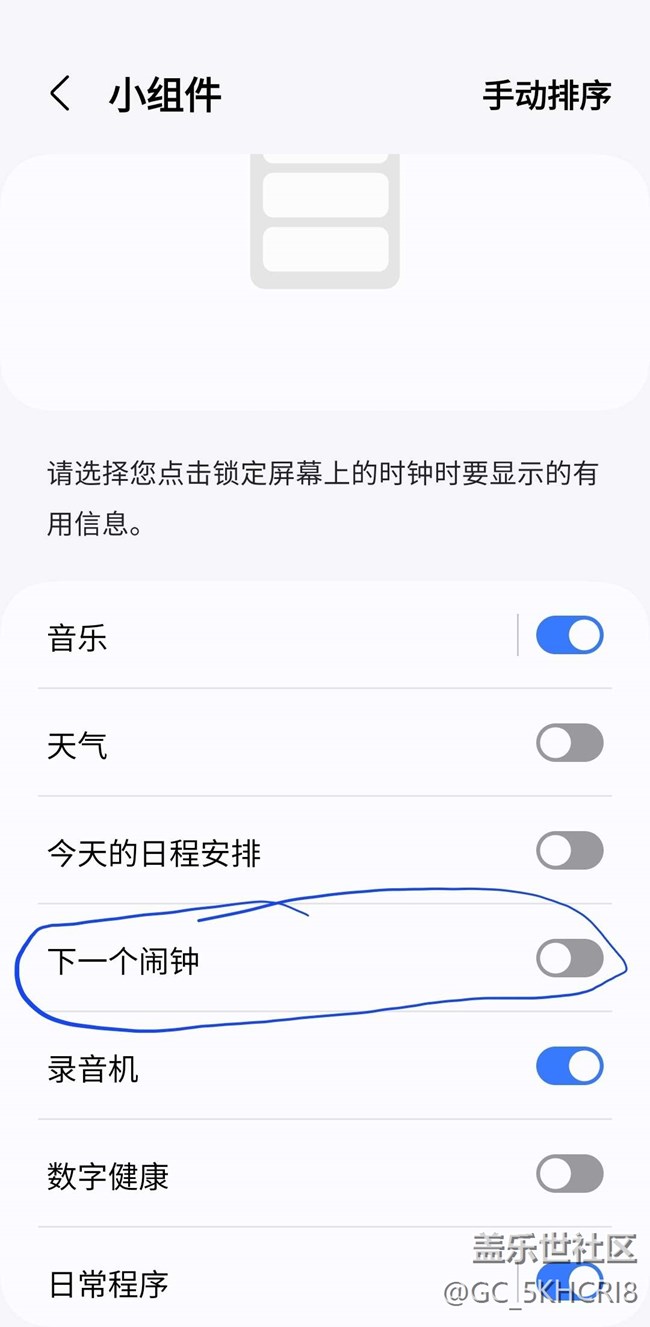Switch on the 数字健康 widget
Viewport: 650px width, 1327px height.
click(569, 1174)
